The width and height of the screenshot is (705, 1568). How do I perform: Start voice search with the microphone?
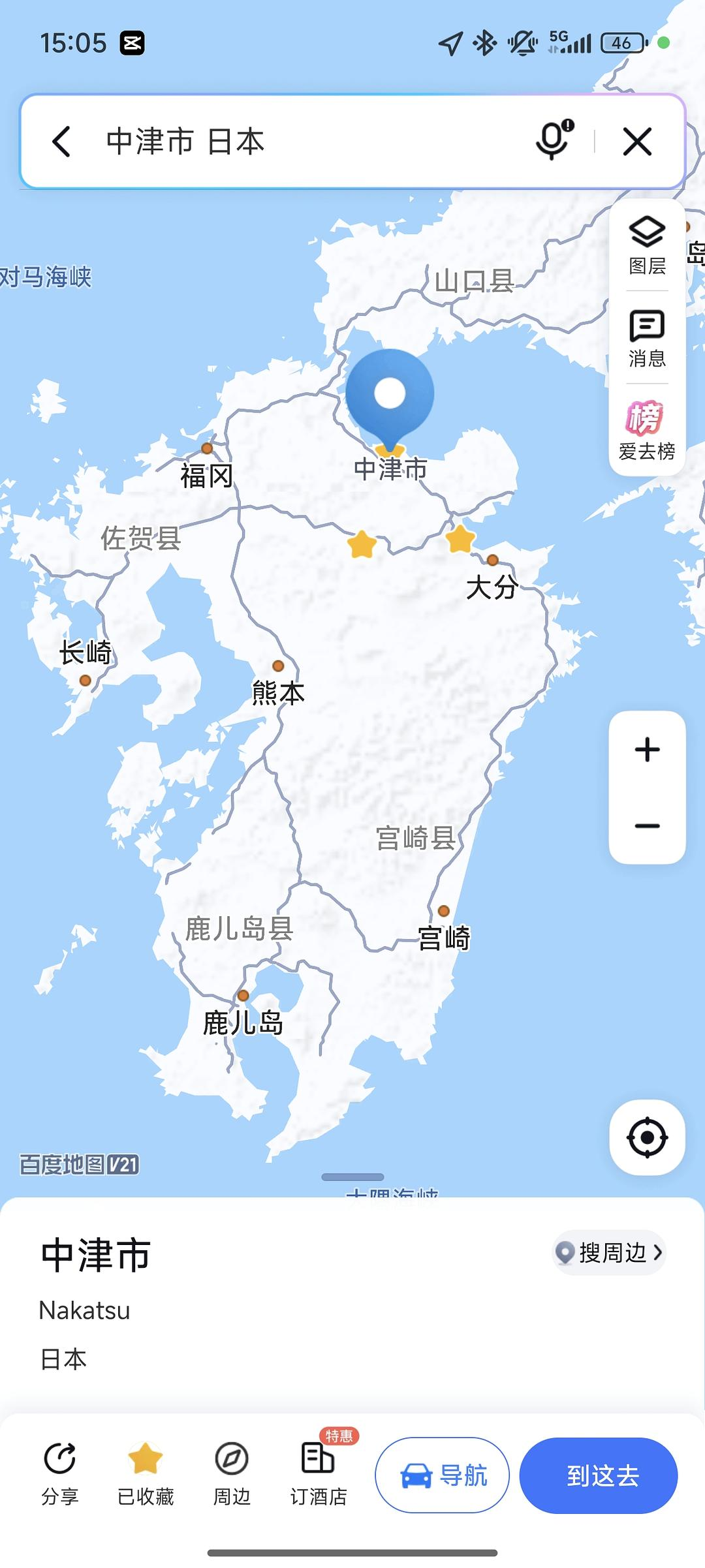[553, 140]
